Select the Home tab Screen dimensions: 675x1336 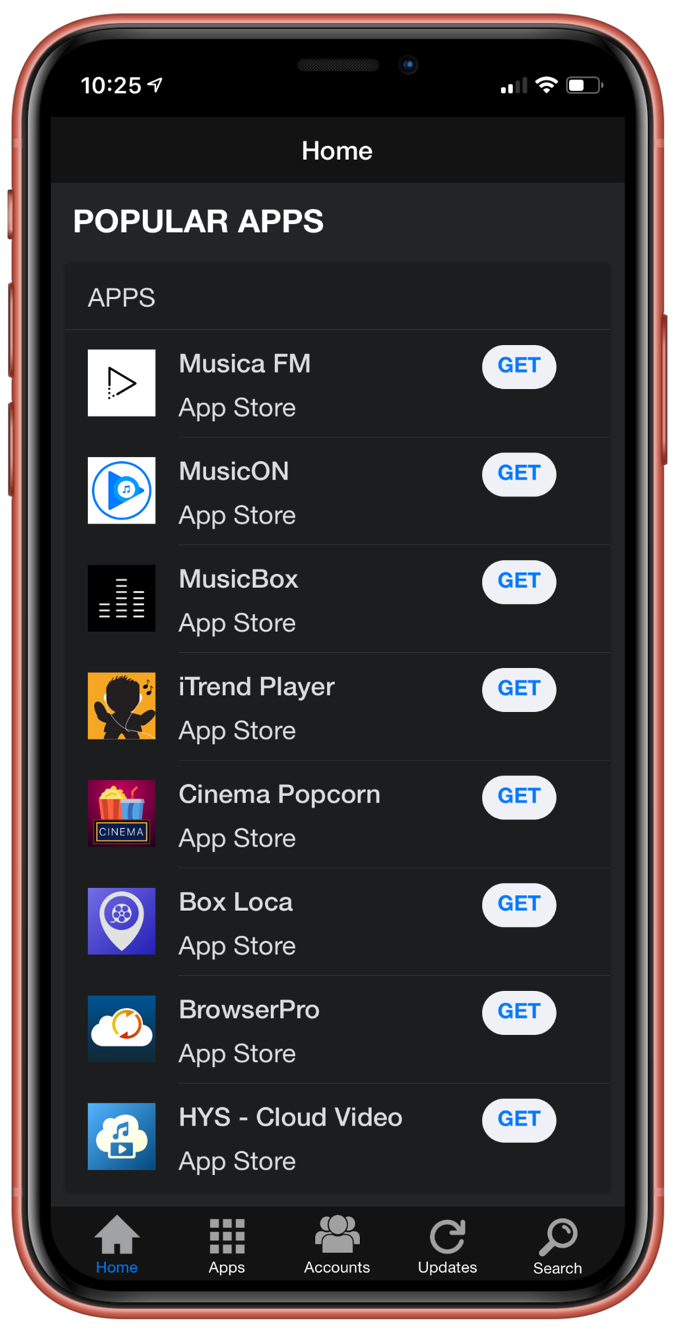pyautogui.click(x=117, y=1246)
